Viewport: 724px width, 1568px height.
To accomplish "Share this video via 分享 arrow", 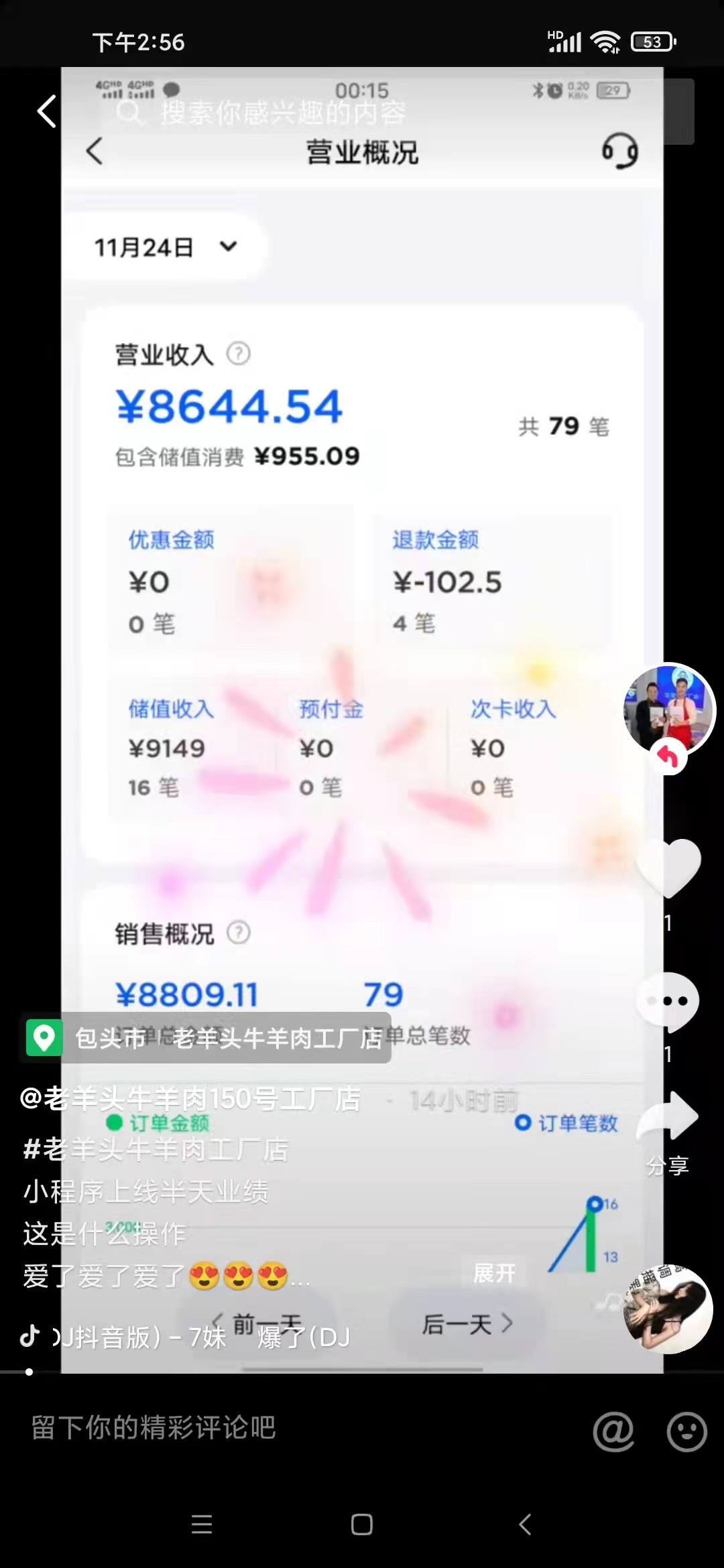I will click(x=668, y=1118).
